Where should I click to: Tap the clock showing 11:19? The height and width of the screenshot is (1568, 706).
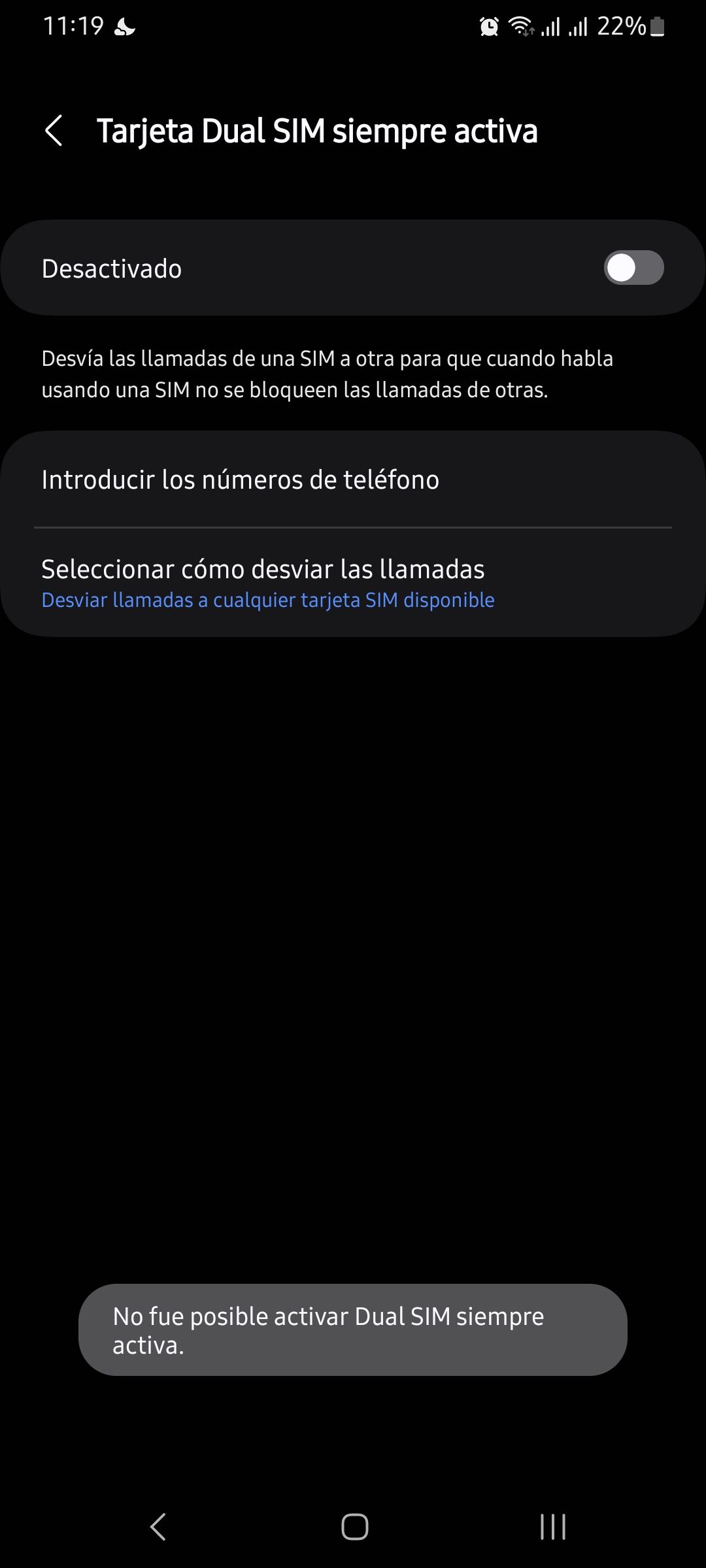pyautogui.click(x=74, y=26)
